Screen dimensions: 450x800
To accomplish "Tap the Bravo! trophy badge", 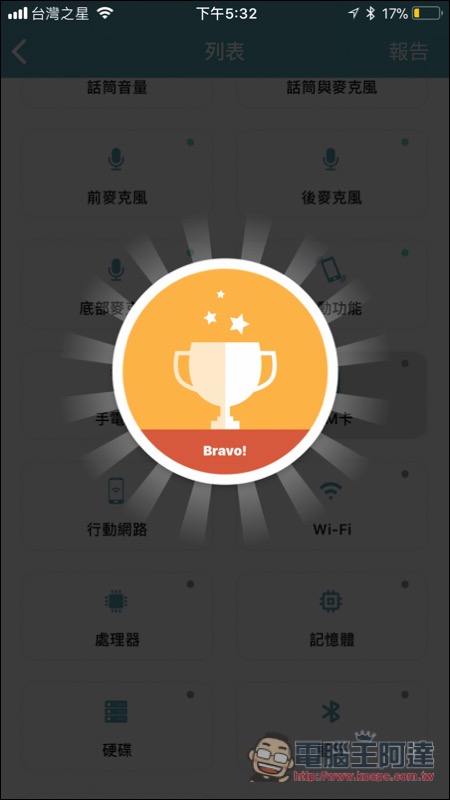I will click(225, 371).
